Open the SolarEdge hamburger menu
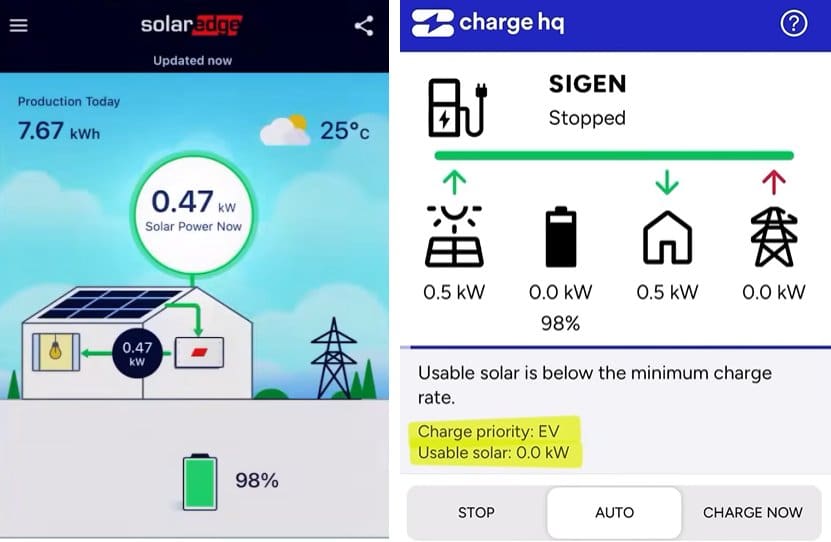This screenshot has width=831, height=542. 18,25
